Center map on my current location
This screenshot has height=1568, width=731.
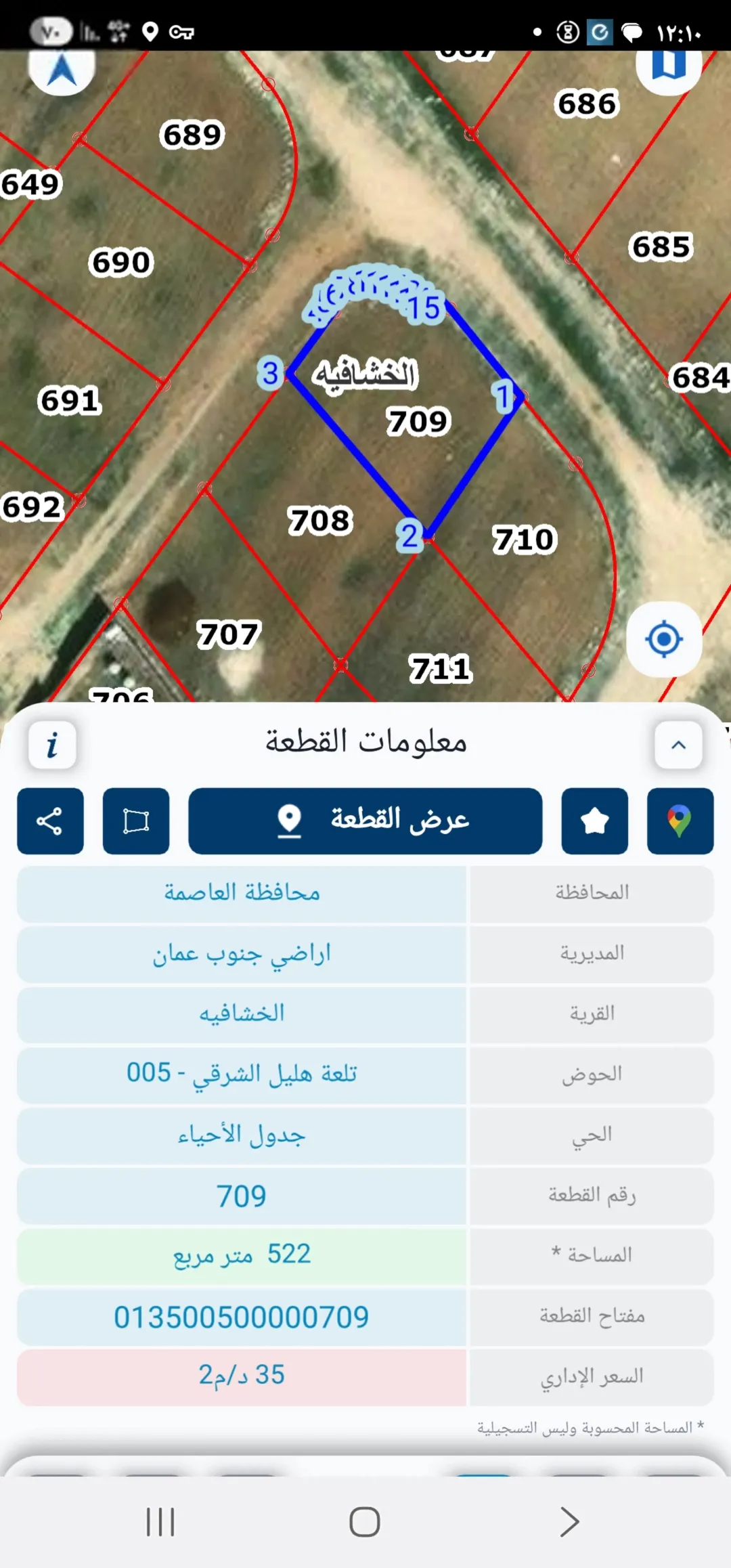664,639
